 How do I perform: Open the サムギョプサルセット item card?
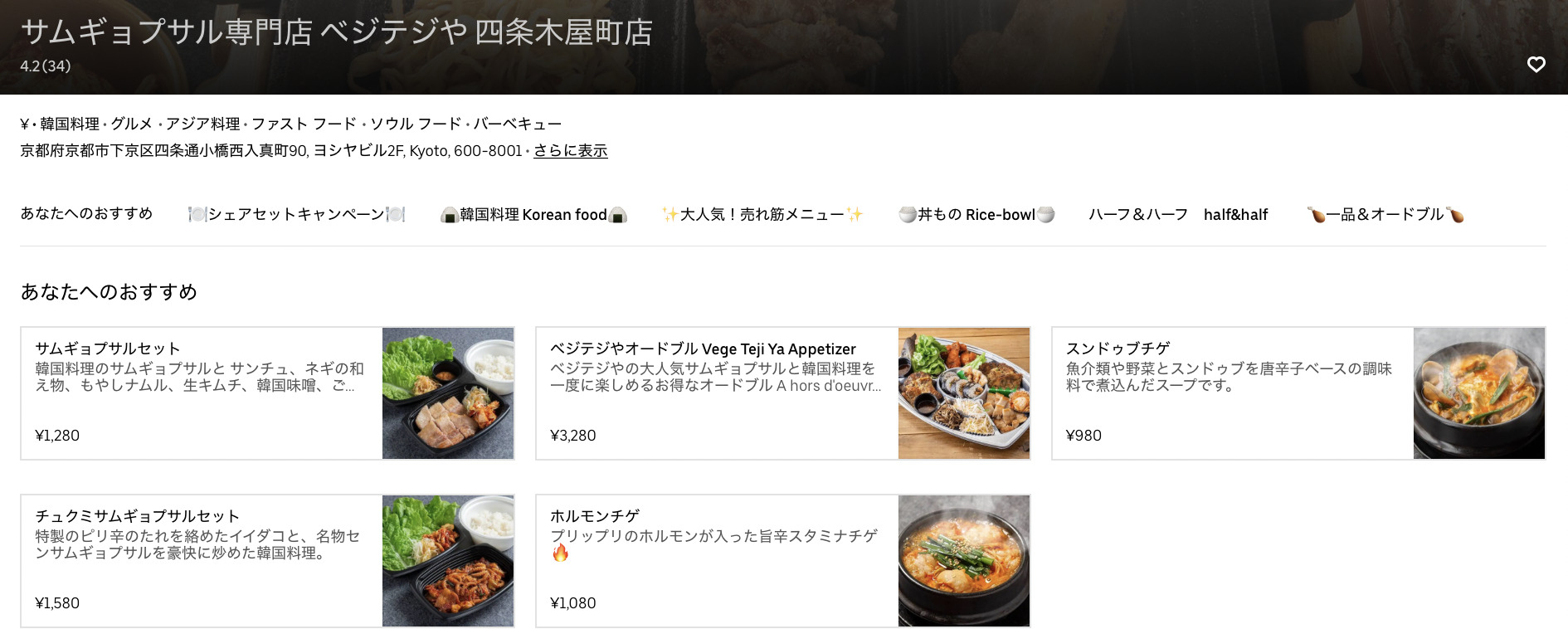267,393
